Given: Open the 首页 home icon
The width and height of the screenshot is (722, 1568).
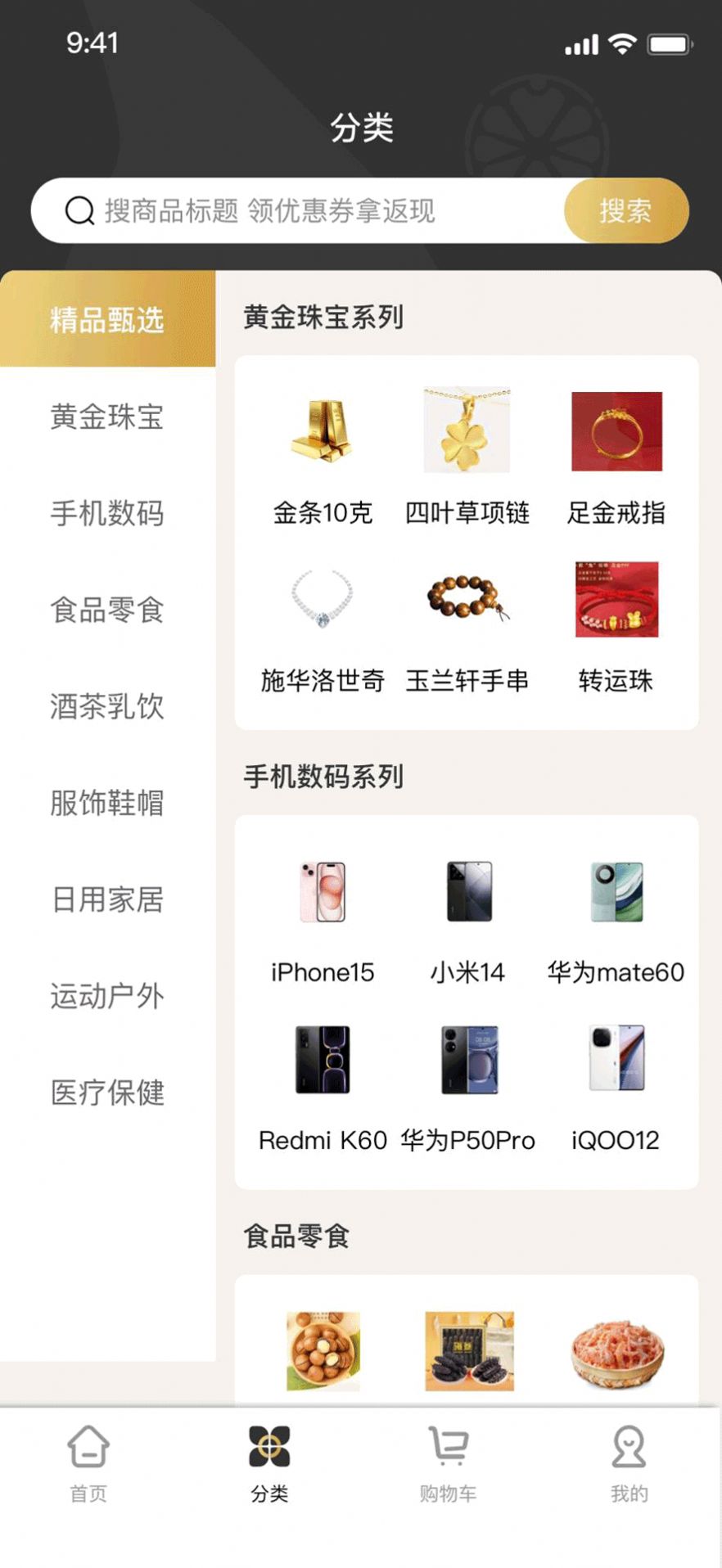Looking at the screenshot, I should click(x=88, y=1449).
